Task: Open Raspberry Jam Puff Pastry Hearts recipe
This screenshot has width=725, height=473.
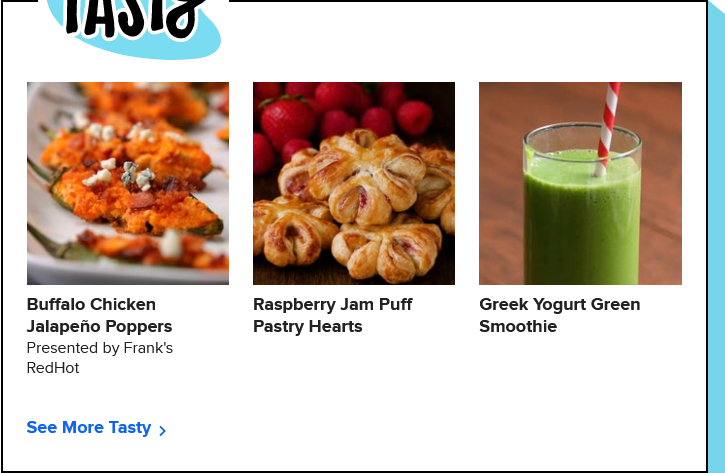Action: pyautogui.click(x=332, y=314)
